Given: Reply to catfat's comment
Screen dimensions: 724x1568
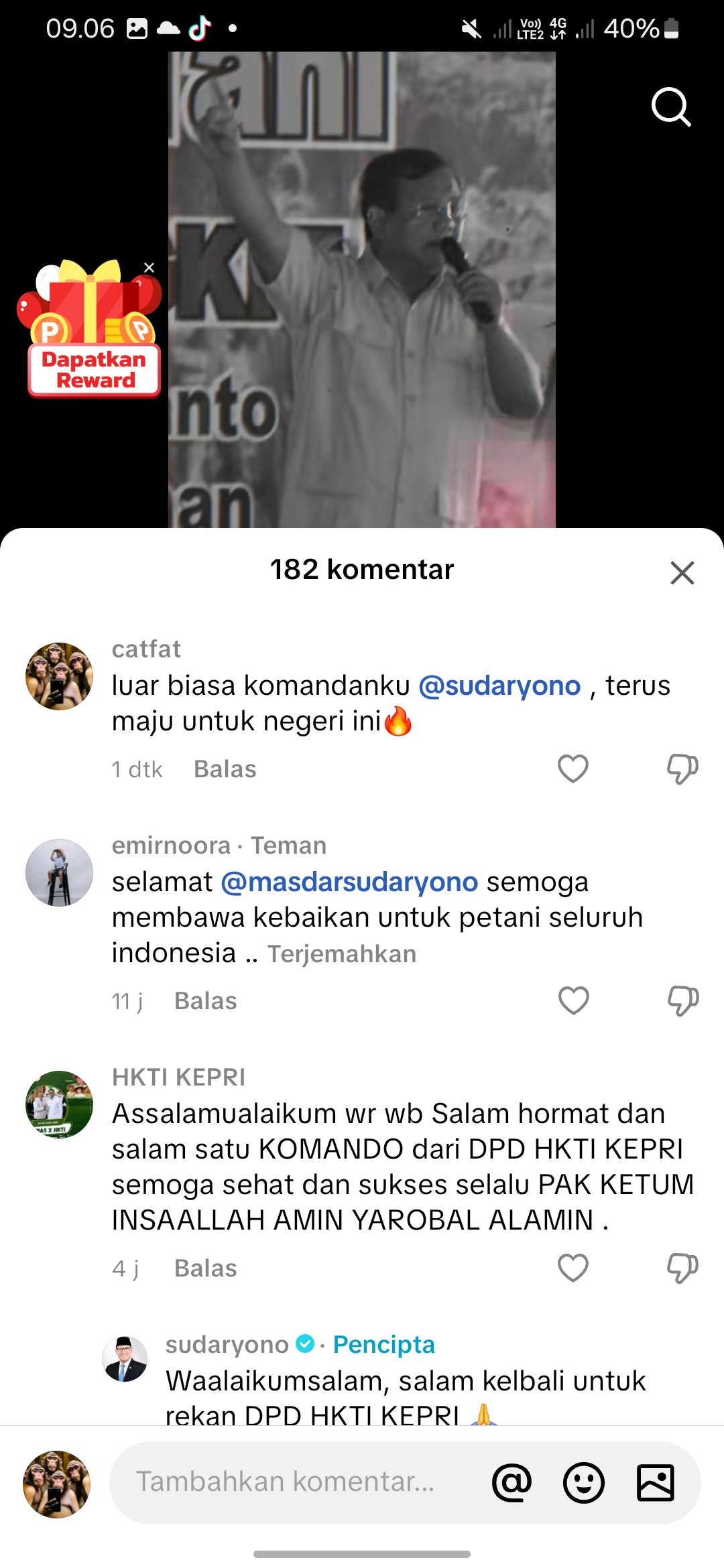Looking at the screenshot, I should tap(225, 769).
